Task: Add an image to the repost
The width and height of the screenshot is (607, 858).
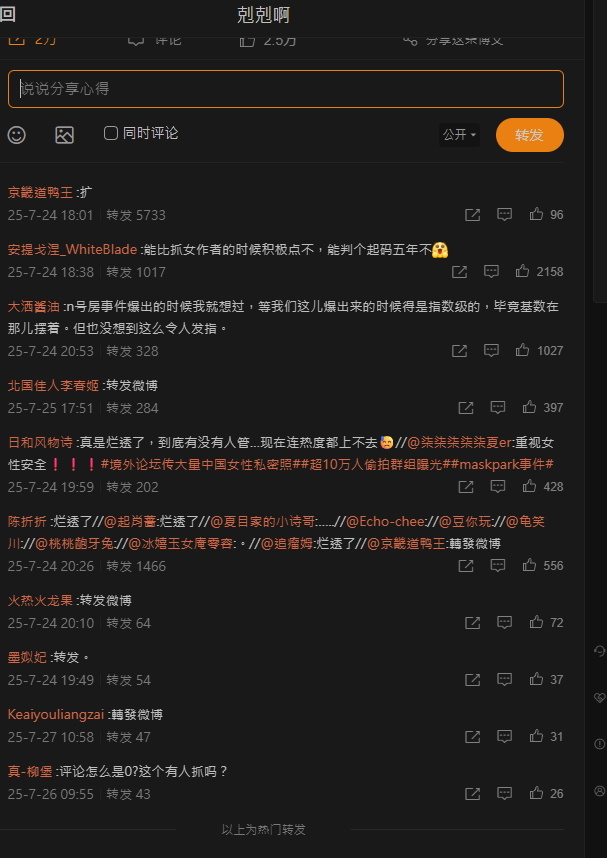Action: click(x=65, y=135)
